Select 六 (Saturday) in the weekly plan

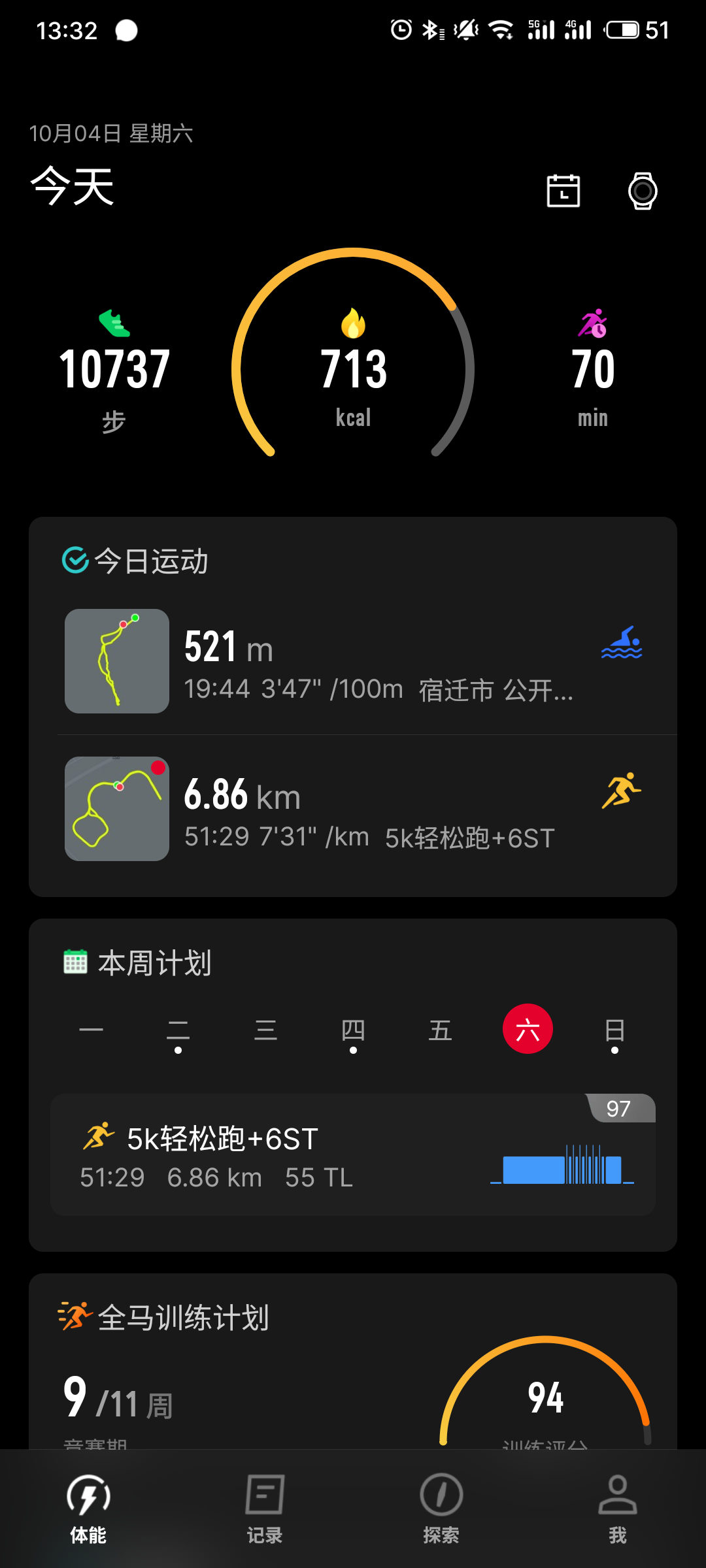tap(528, 1029)
